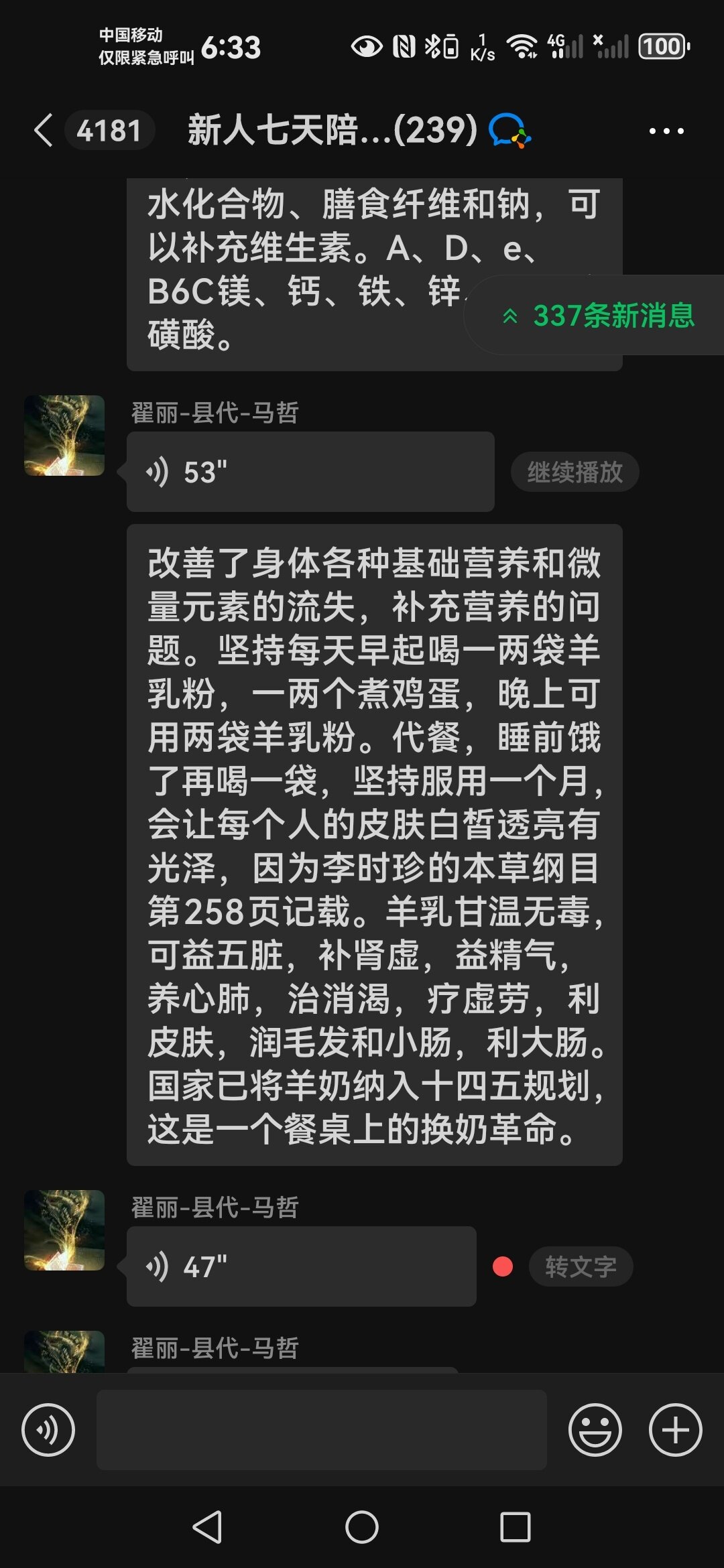The image size is (724, 1568).
Task: Open the recent apps overview
Action: click(x=515, y=1528)
